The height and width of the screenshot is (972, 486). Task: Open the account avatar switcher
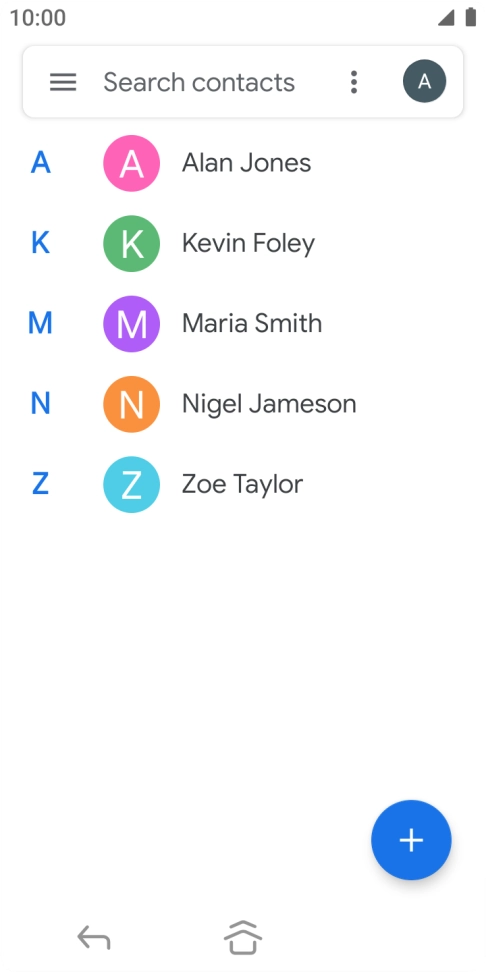click(x=424, y=81)
